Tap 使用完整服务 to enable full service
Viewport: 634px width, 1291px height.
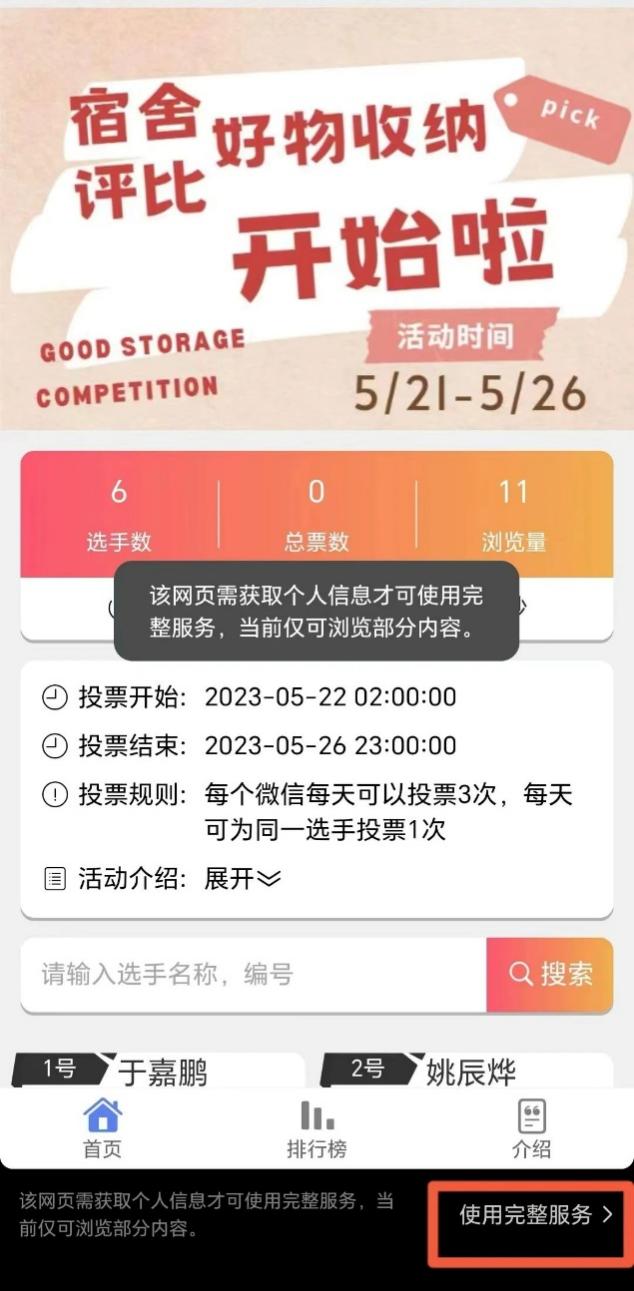pos(534,1215)
